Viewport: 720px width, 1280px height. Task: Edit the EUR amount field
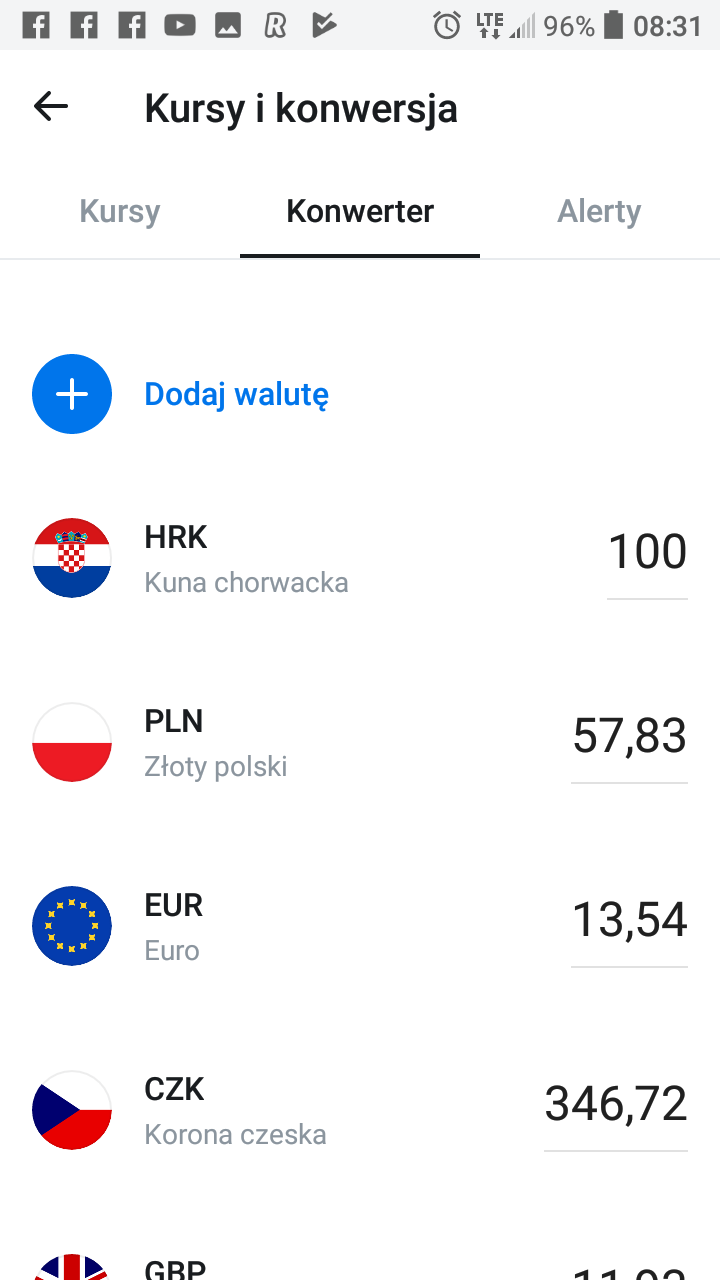point(629,920)
